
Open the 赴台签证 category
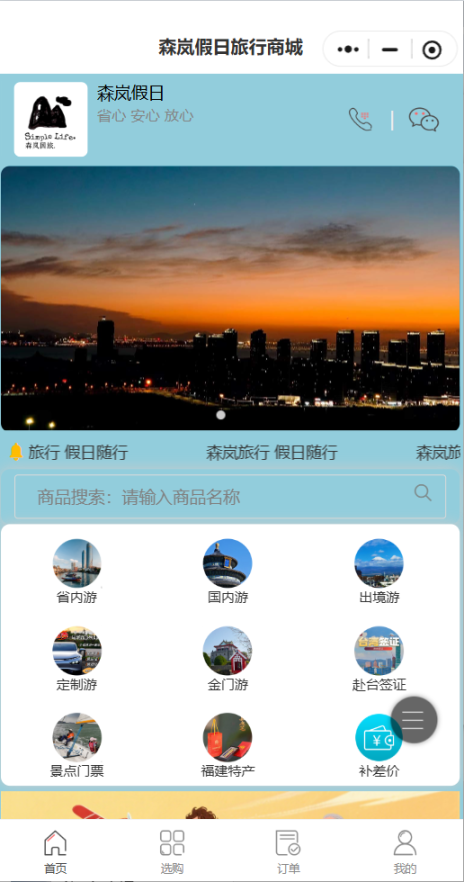[x=379, y=659]
